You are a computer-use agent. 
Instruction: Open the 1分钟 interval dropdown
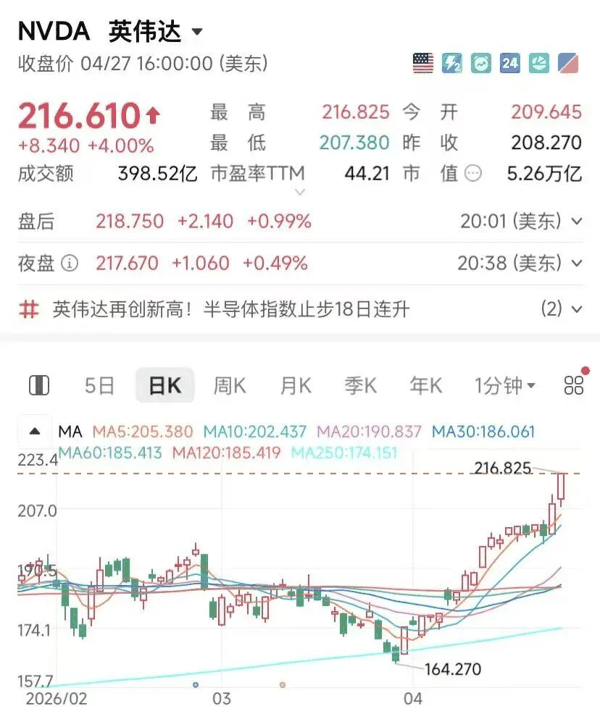(x=504, y=385)
